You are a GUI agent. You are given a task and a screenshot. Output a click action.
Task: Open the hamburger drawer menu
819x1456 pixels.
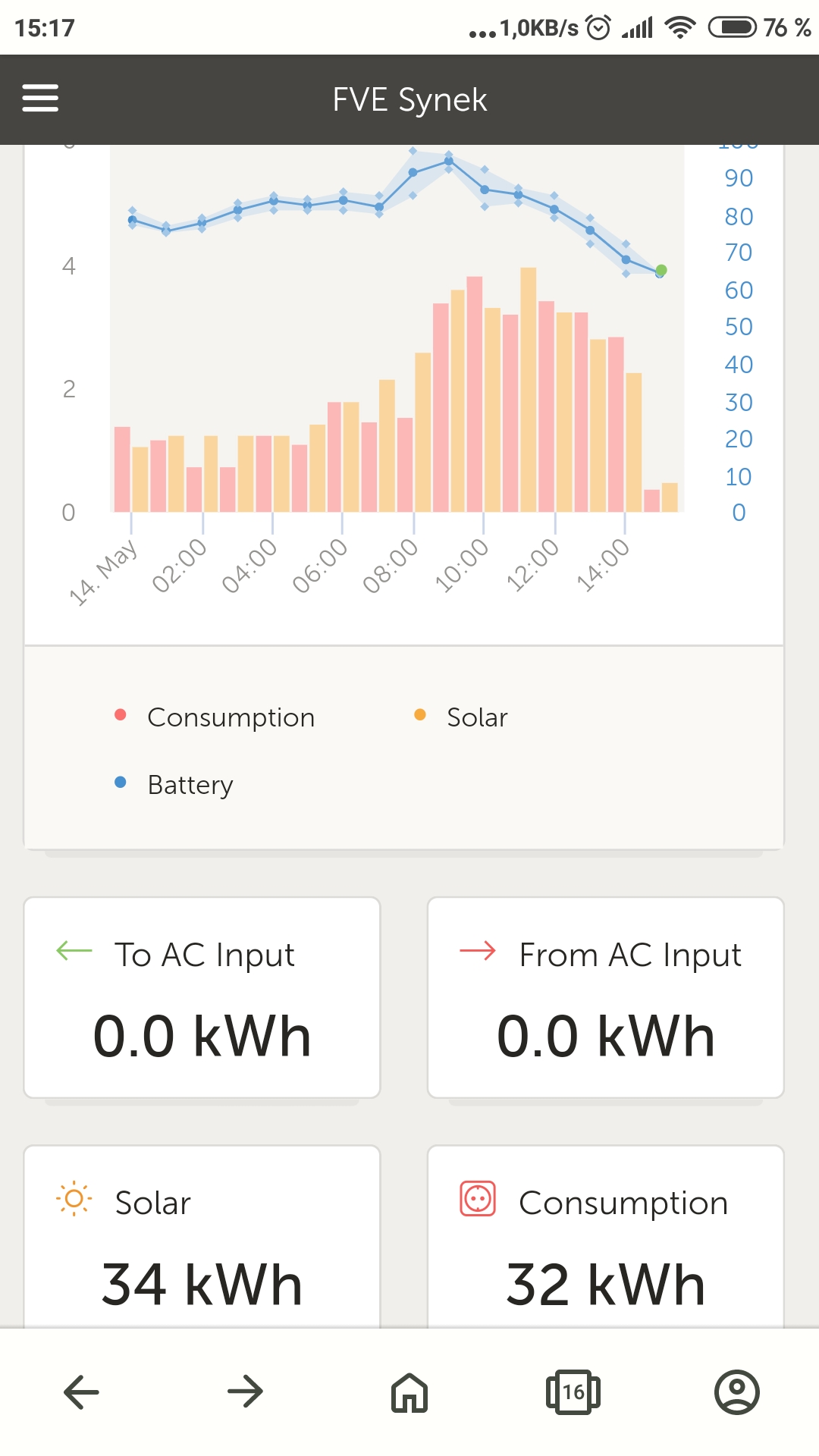click(x=40, y=99)
